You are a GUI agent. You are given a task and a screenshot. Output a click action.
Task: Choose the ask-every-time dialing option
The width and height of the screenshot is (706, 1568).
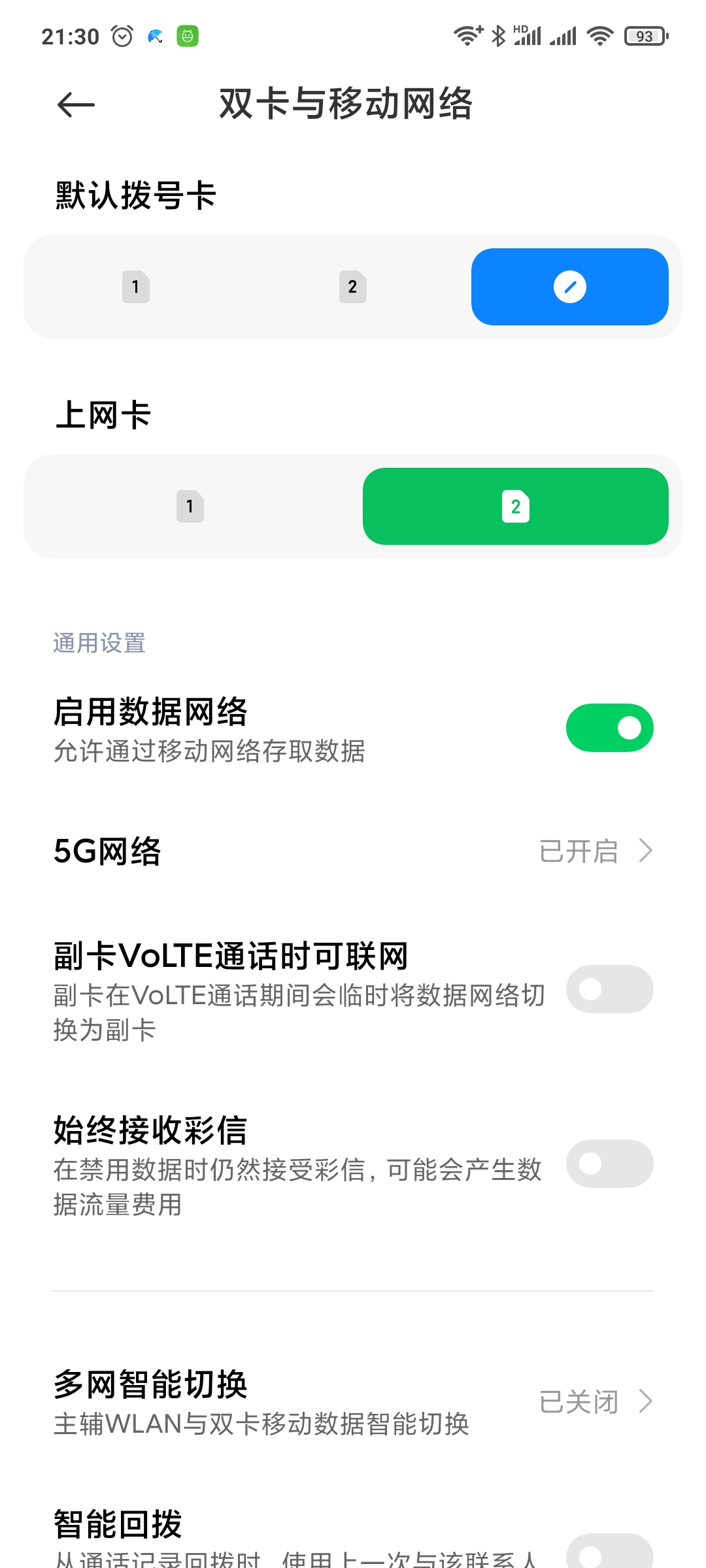tap(570, 287)
